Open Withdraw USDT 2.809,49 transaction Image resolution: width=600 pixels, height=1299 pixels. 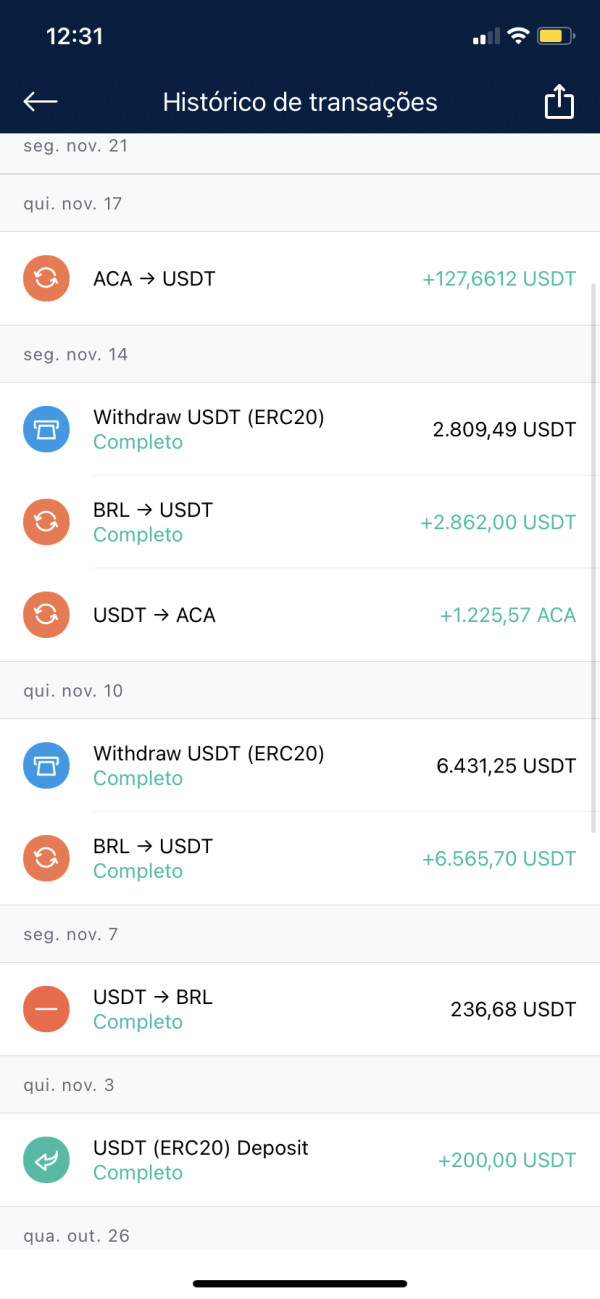point(300,429)
